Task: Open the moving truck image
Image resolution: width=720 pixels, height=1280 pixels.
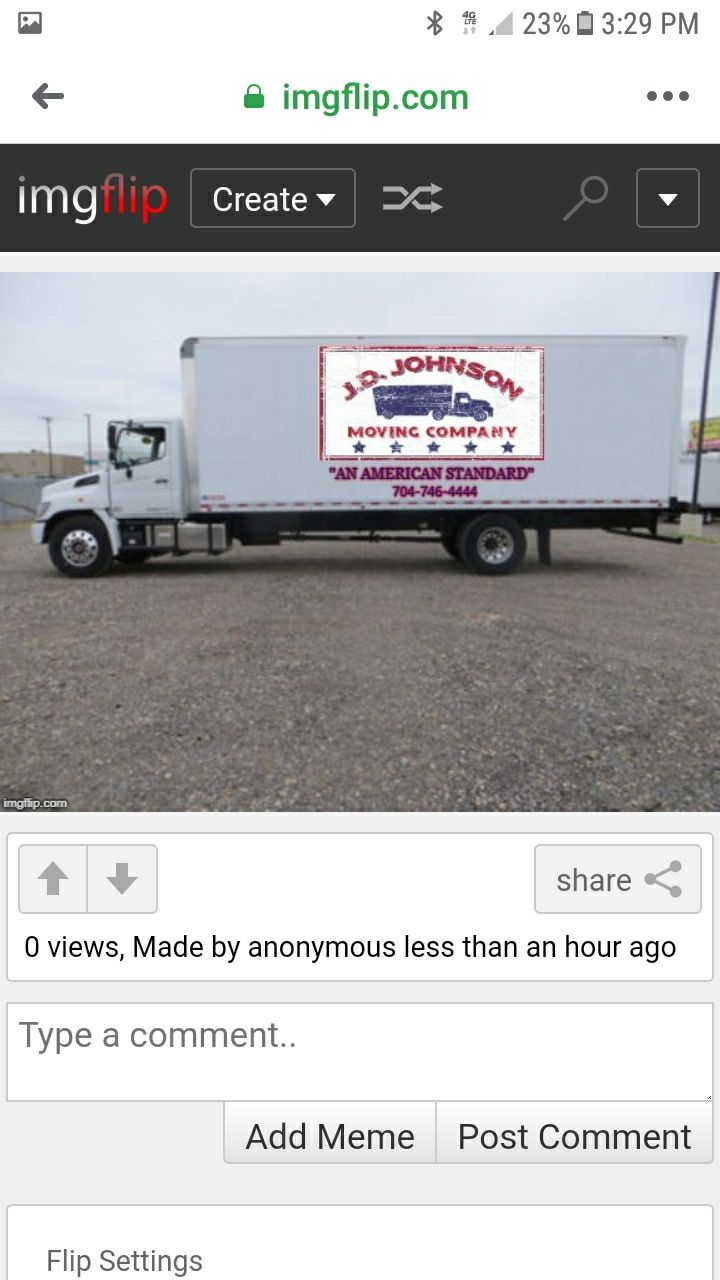Action: 360,540
